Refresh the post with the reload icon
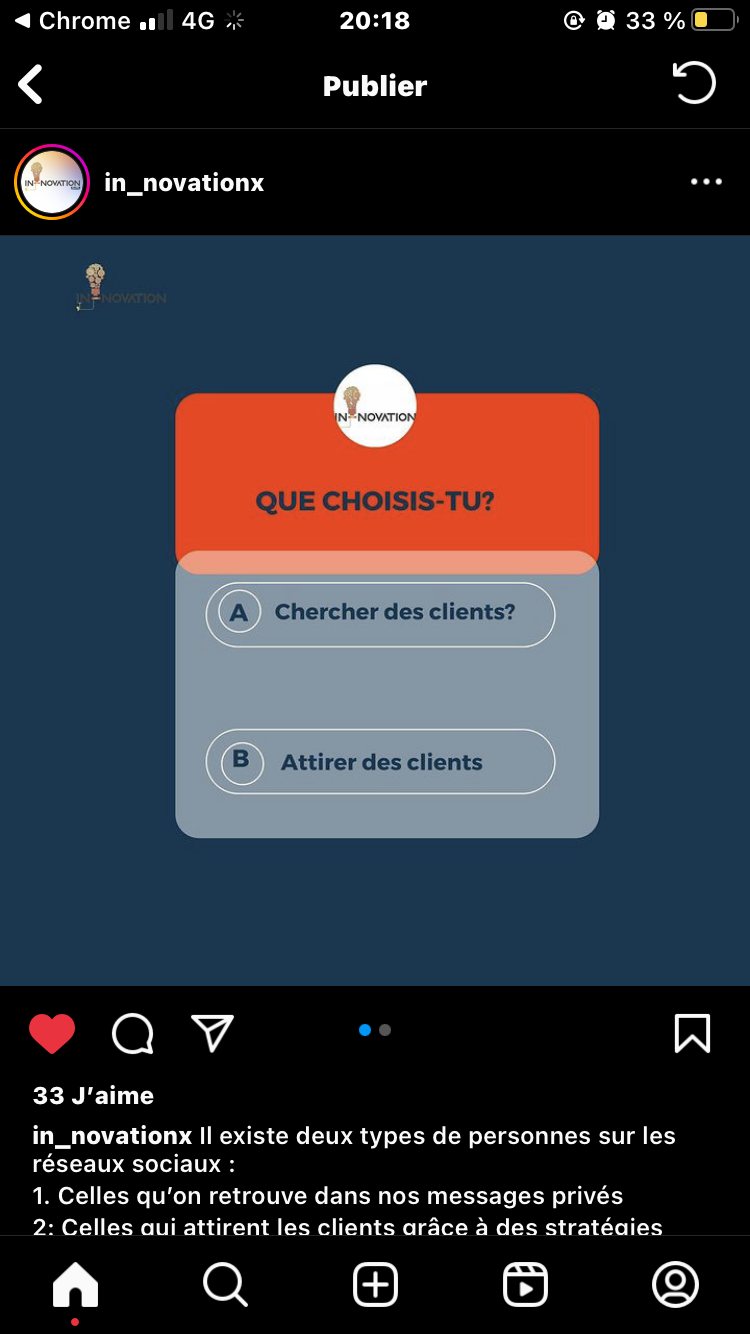Screen dimensions: 750x1334 pyautogui.click(x=694, y=84)
